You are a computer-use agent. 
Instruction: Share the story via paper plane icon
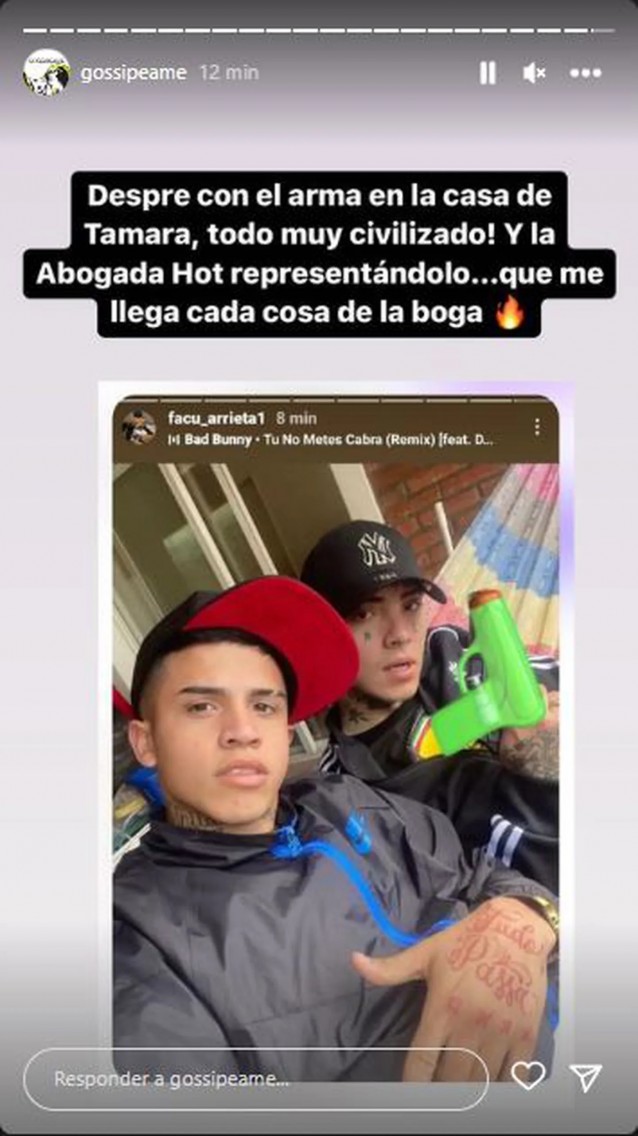(x=585, y=1076)
